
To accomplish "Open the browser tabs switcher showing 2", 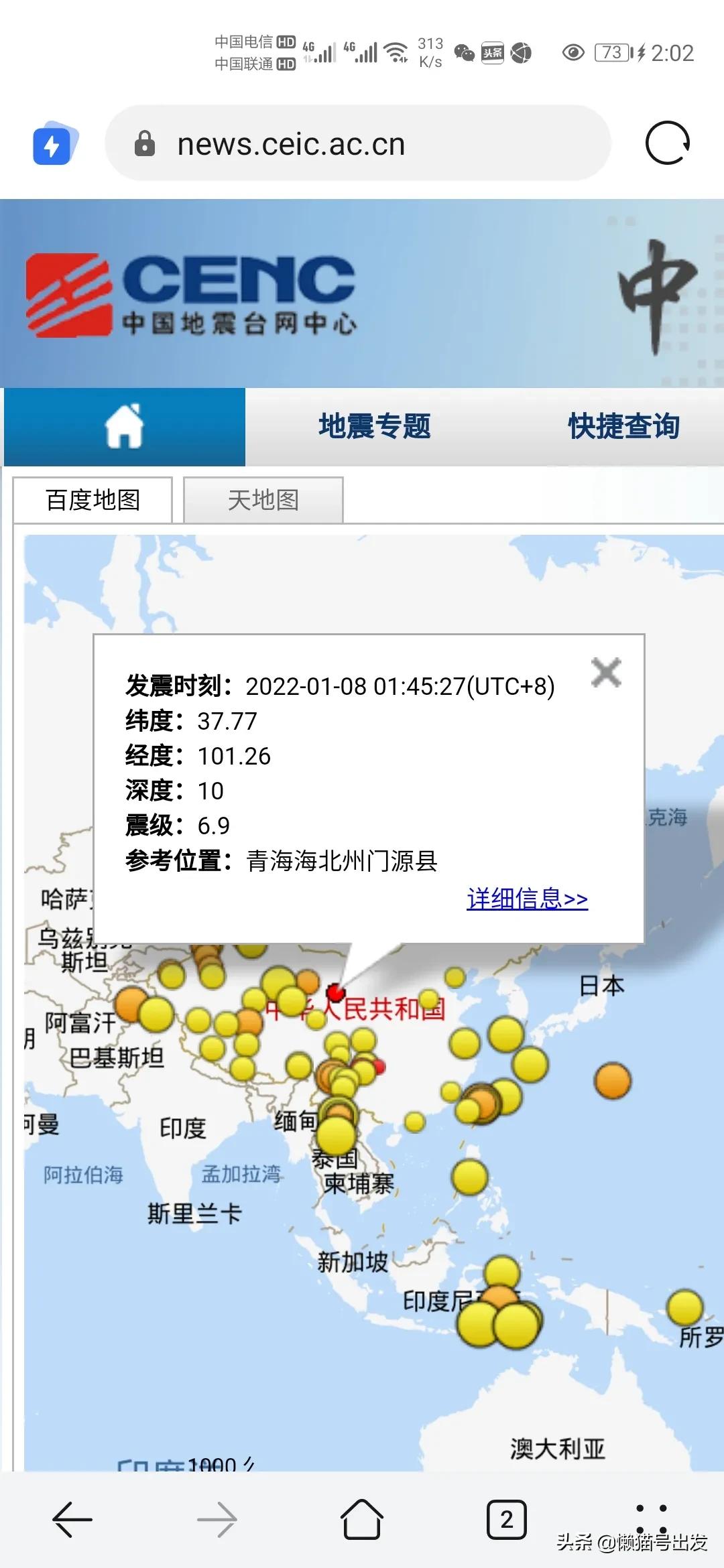I will pyautogui.click(x=506, y=1519).
